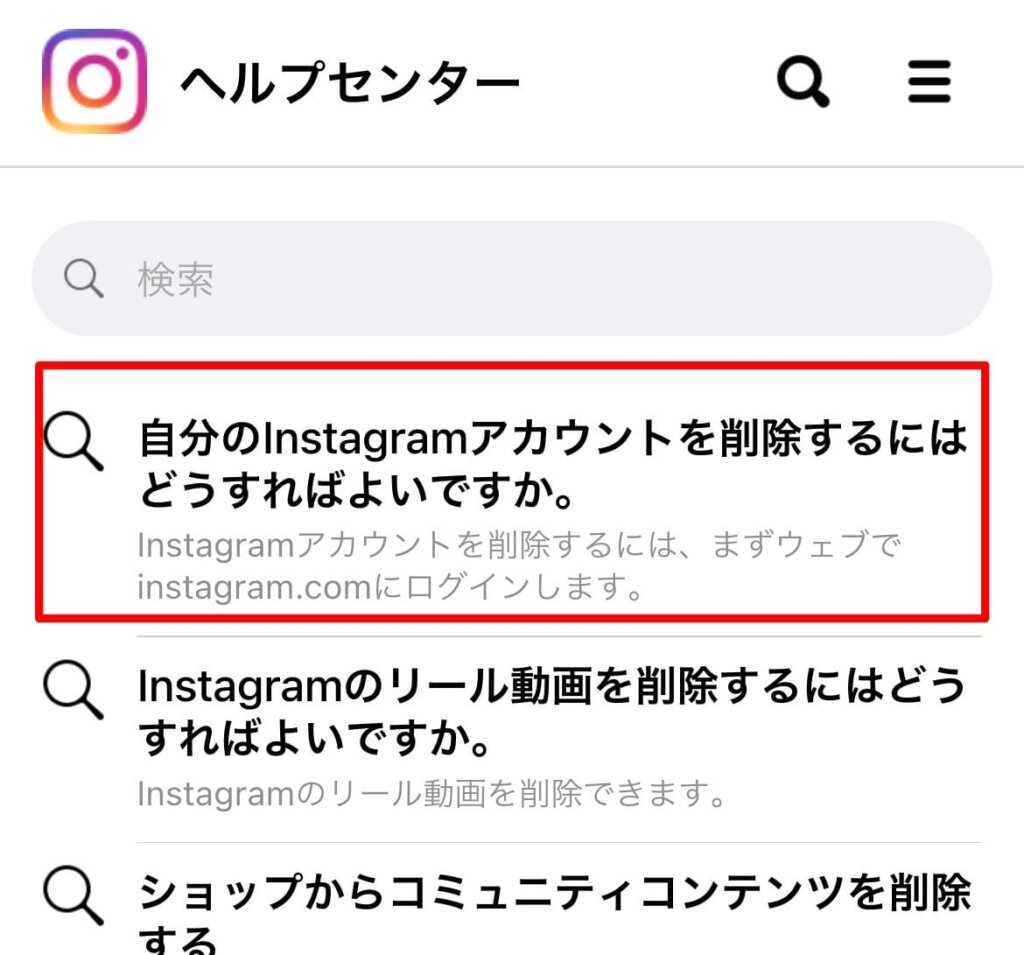Viewport: 1024px width, 955px height.
Task: Tap the search magnifier in the header
Action: 803,81
